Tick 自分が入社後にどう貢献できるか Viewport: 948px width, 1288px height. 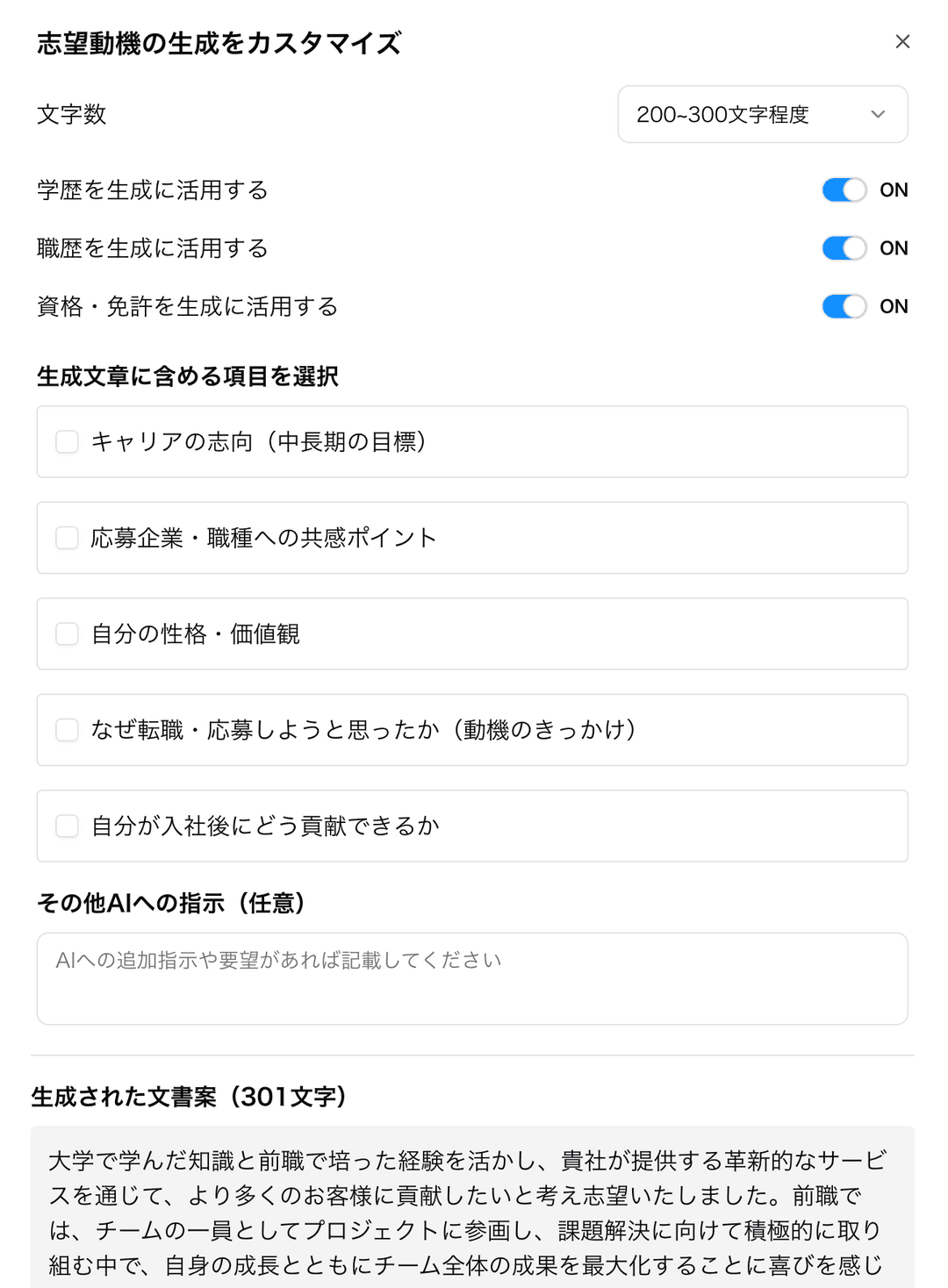(67, 826)
